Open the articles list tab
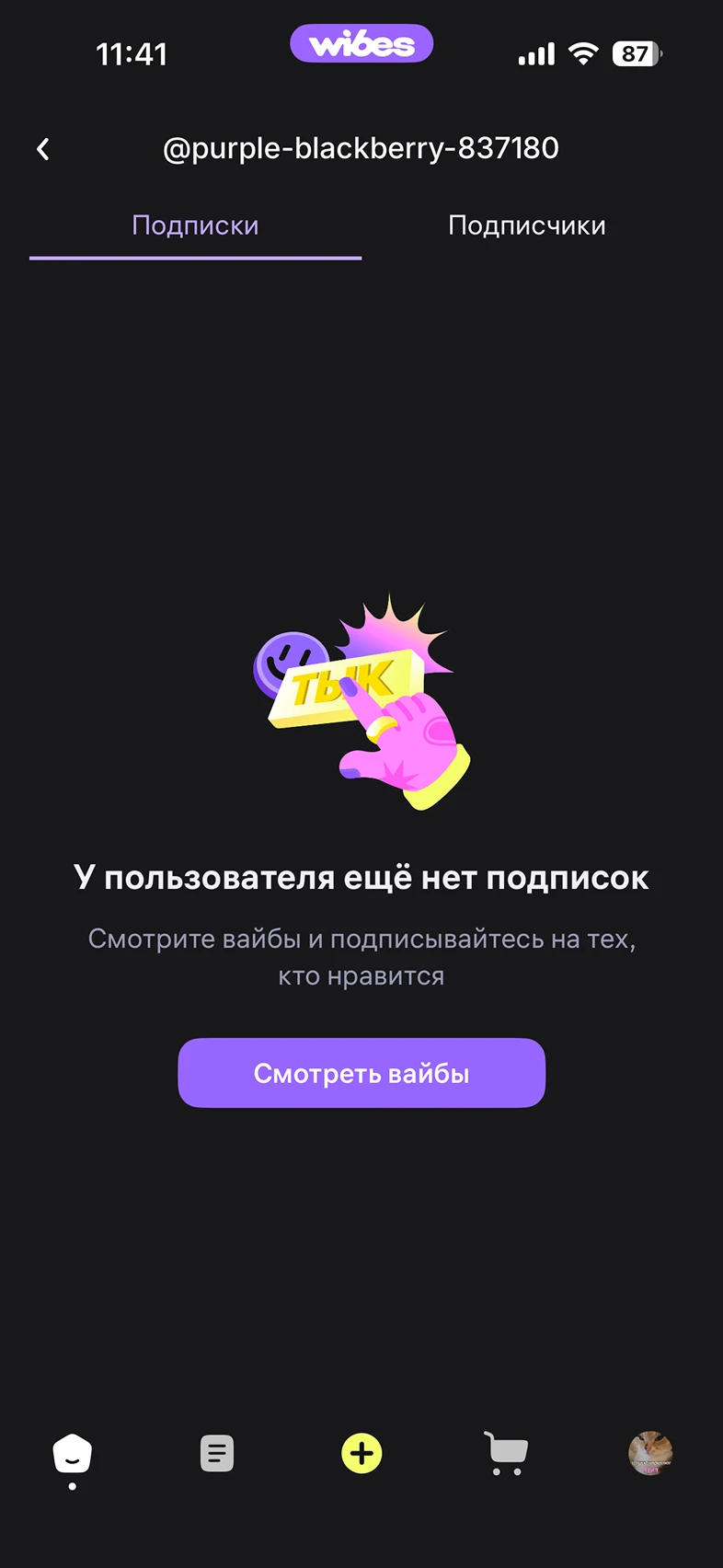Viewport: 723px width, 1568px height. pyautogui.click(x=217, y=1454)
